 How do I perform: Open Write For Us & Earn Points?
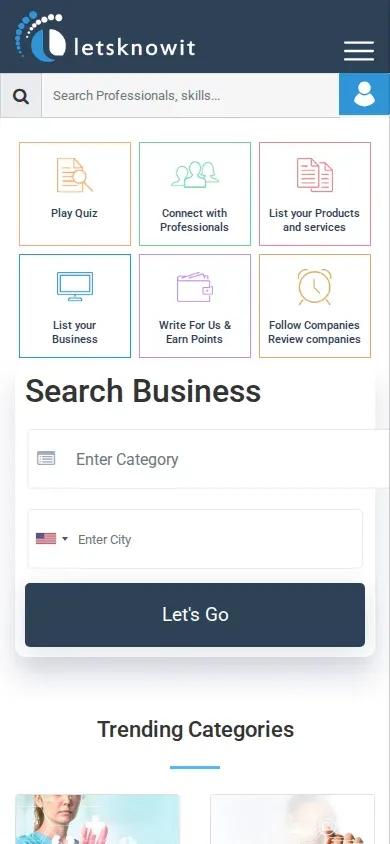pyautogui.click(x=195, y=306)
